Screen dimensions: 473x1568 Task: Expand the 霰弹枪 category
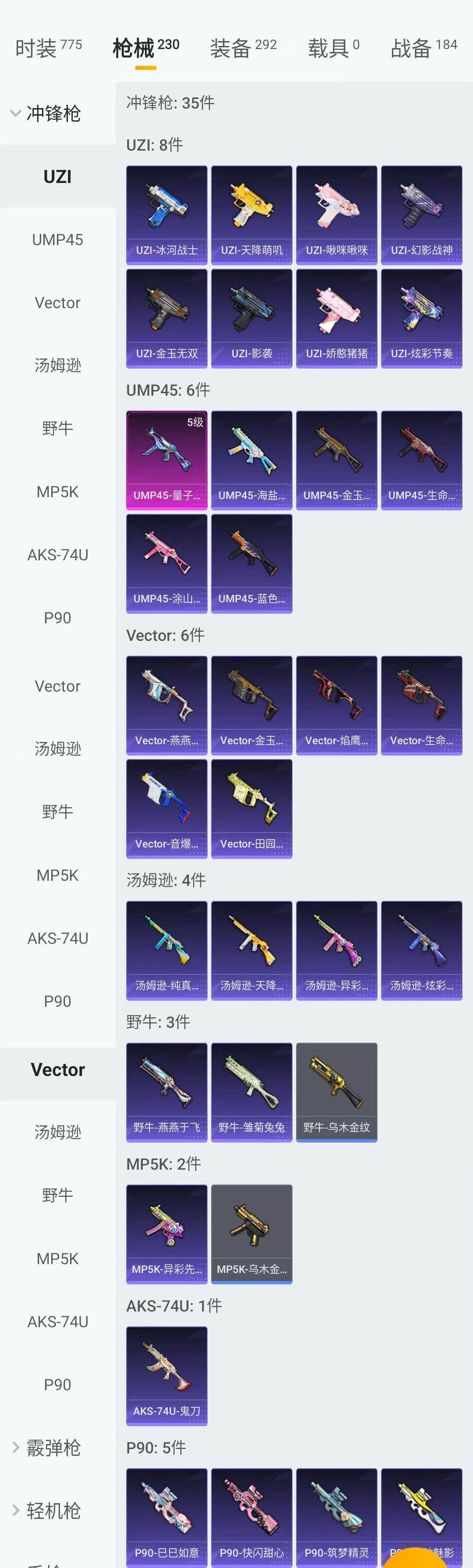pyautogui.click(x=46, y=1448)
